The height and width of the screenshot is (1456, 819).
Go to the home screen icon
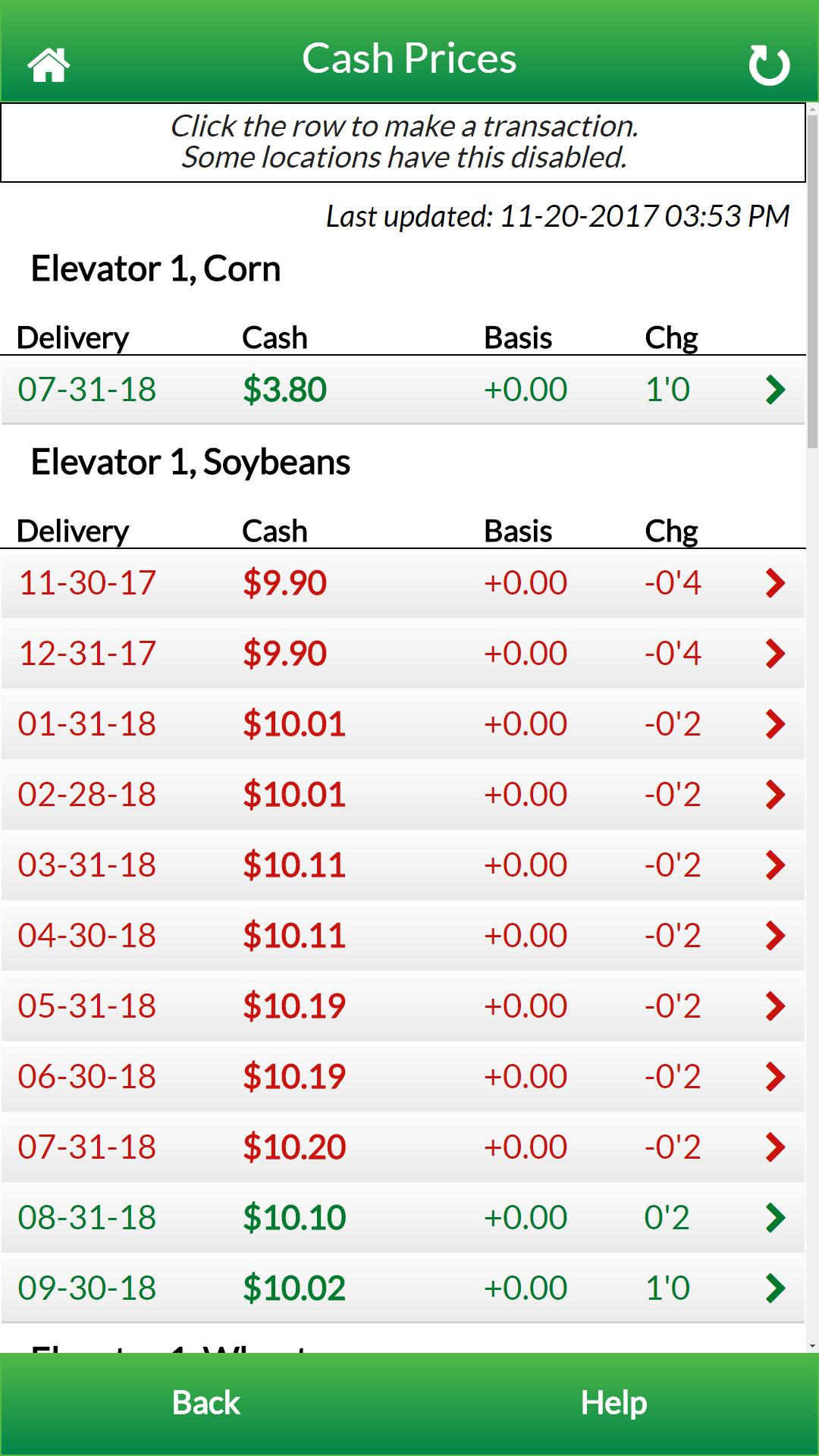point(49,64)
